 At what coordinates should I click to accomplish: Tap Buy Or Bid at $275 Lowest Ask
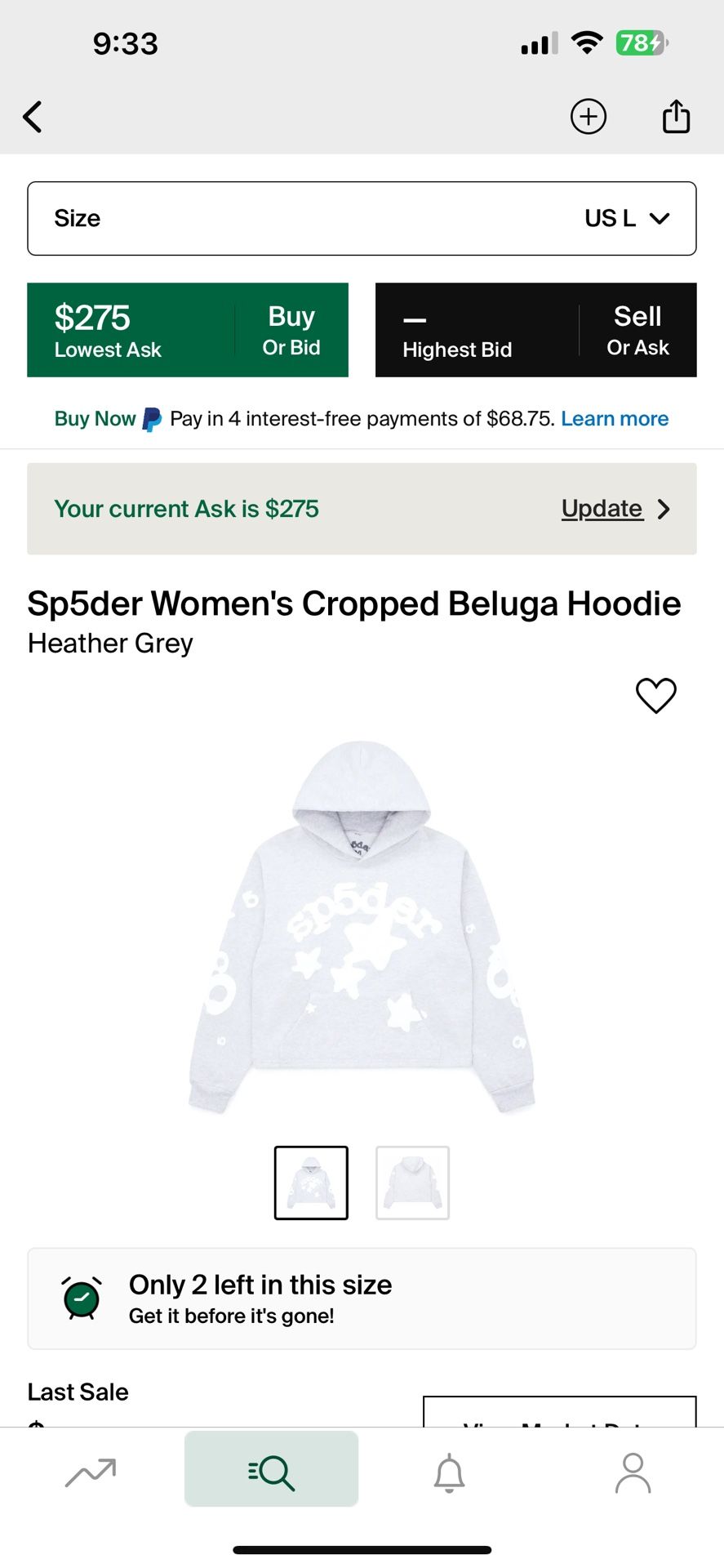[187, 330]
